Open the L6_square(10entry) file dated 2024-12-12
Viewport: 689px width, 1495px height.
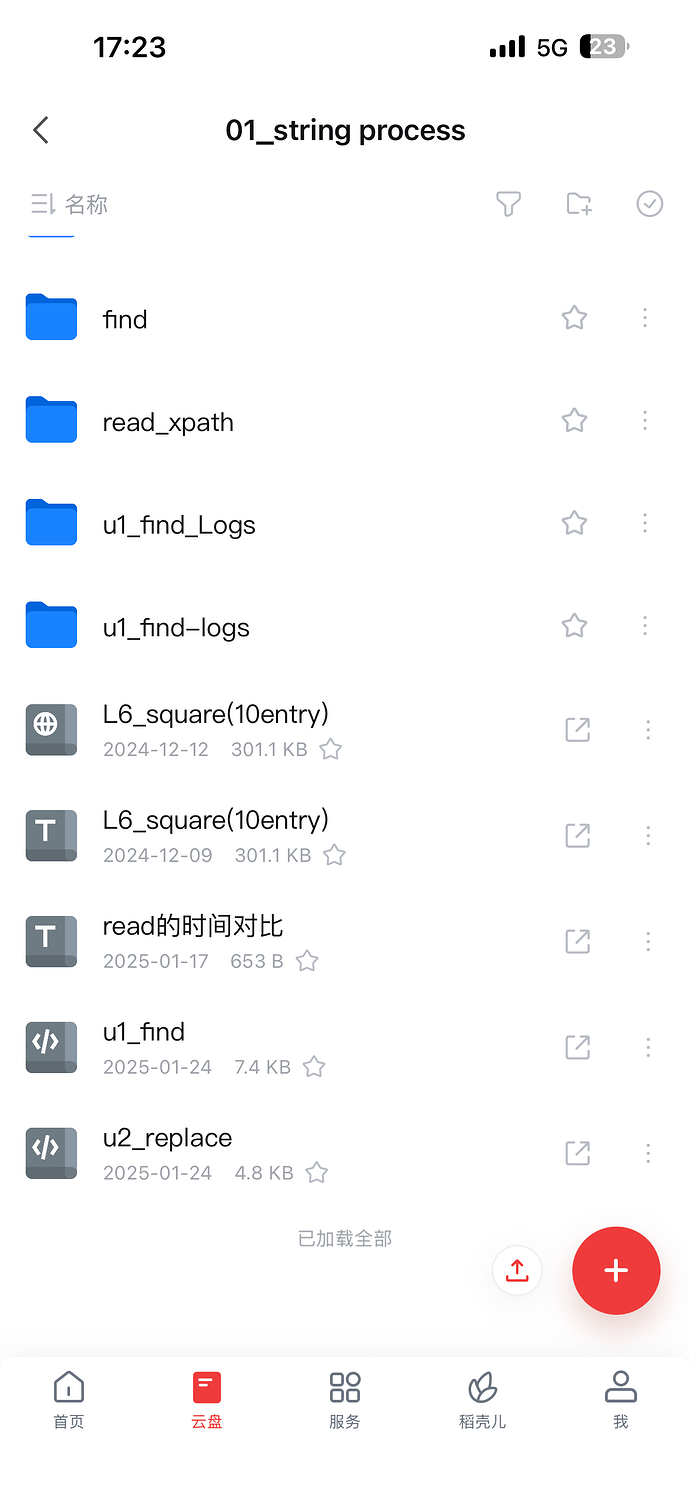pyautogui.click(x=216, y=715)
